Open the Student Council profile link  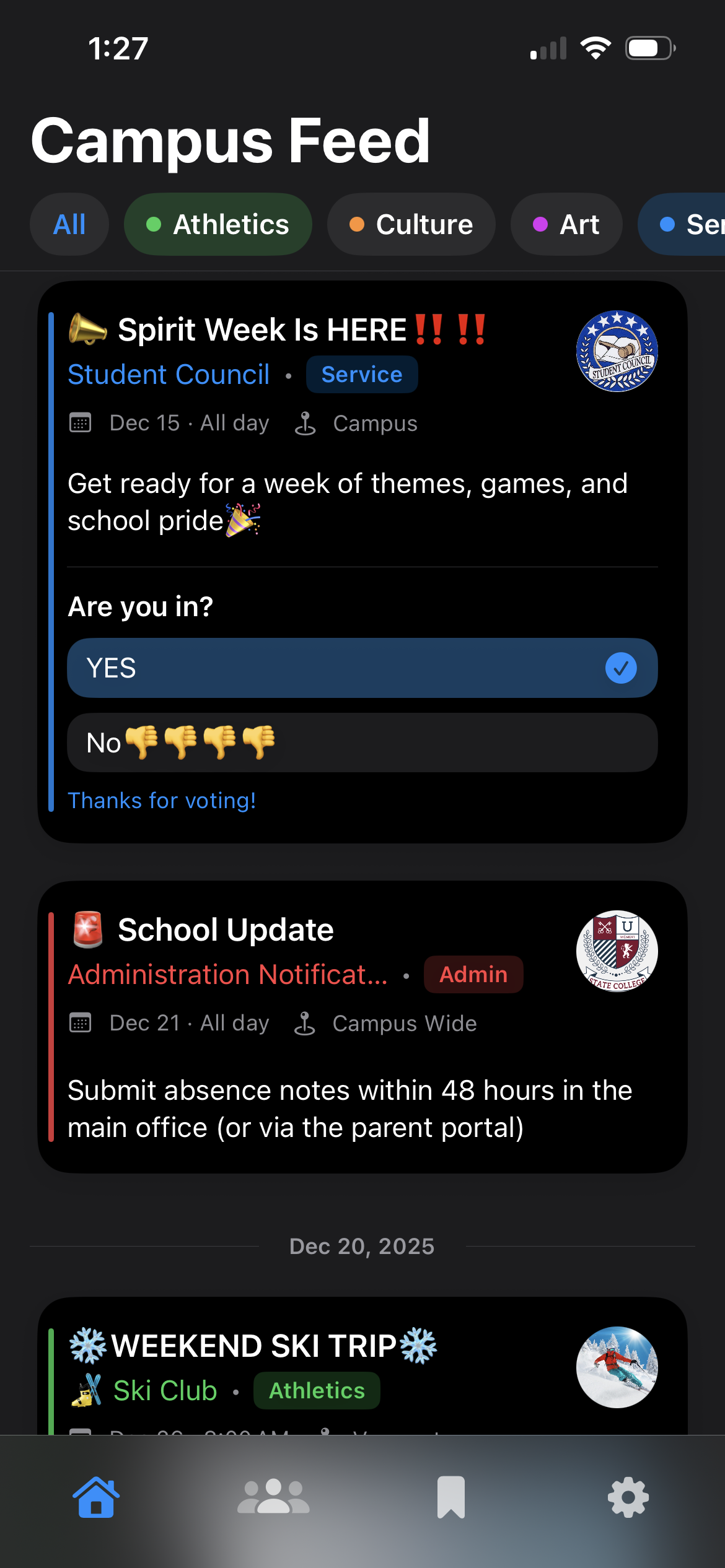pyautogui.click(x=168, y=374)
